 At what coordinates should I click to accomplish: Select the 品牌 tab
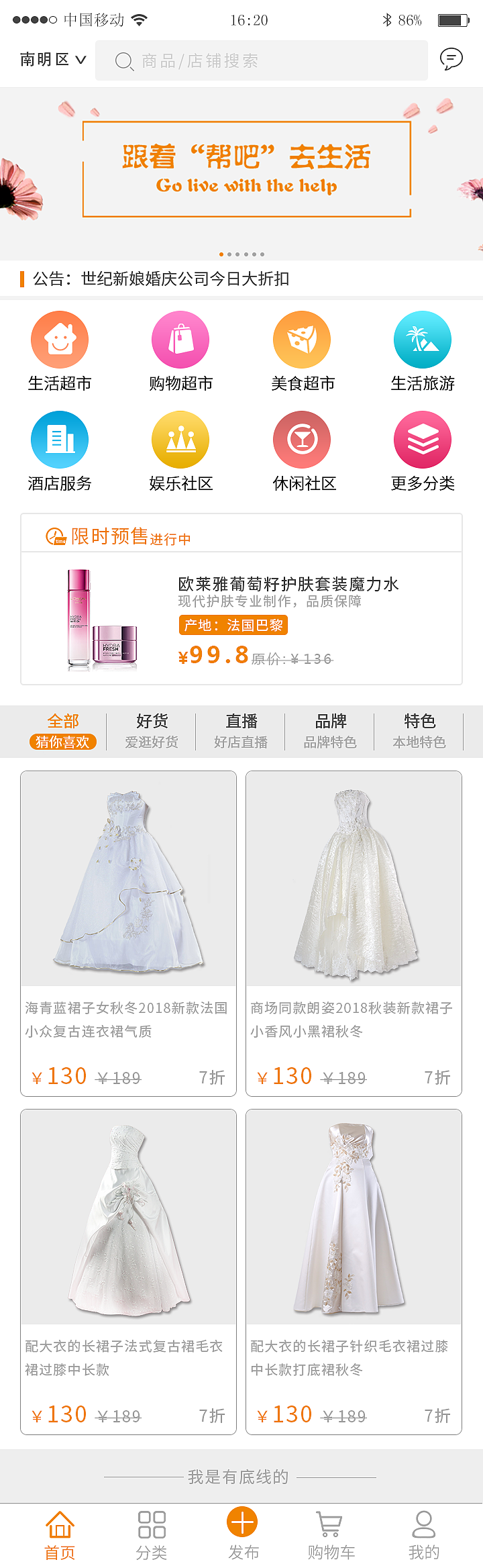[330, 730]
